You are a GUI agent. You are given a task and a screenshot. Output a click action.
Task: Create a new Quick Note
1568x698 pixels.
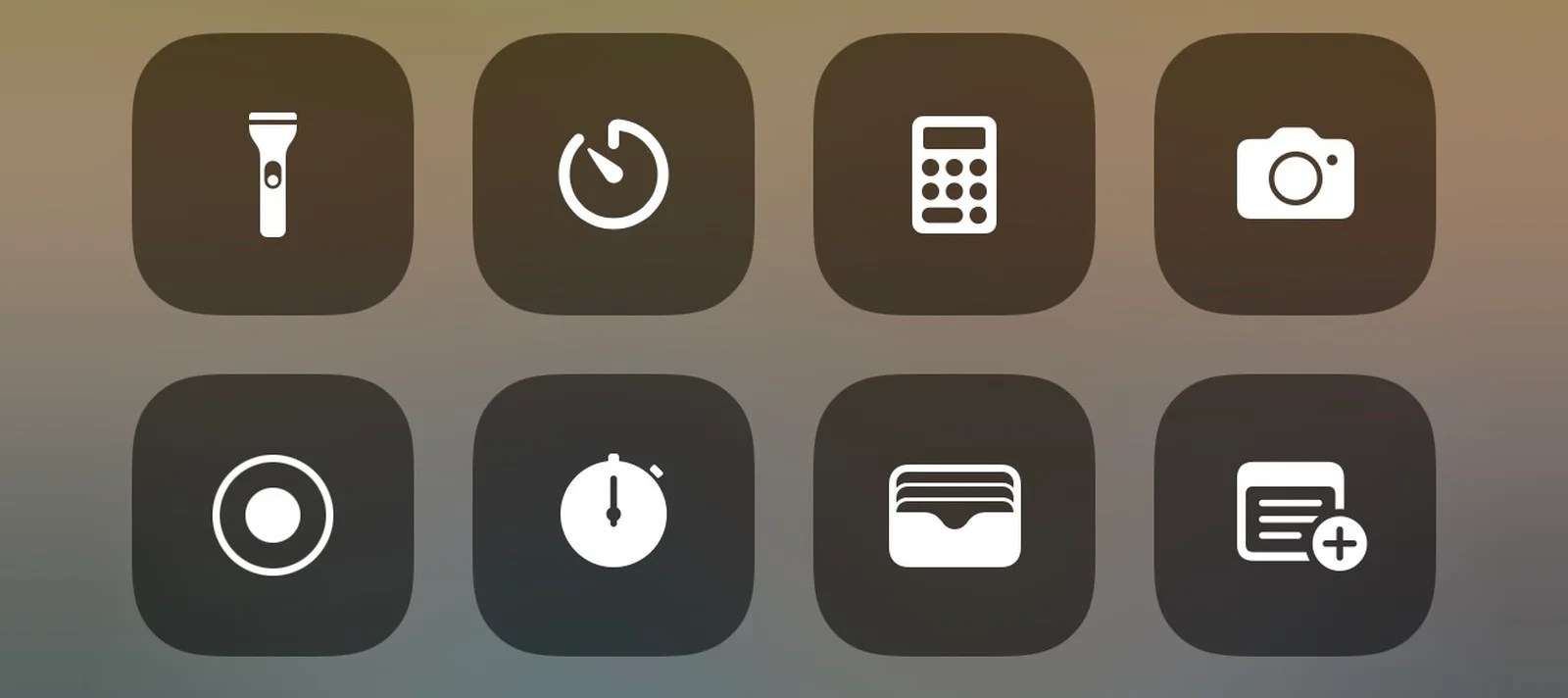(x=1295, y=515)
